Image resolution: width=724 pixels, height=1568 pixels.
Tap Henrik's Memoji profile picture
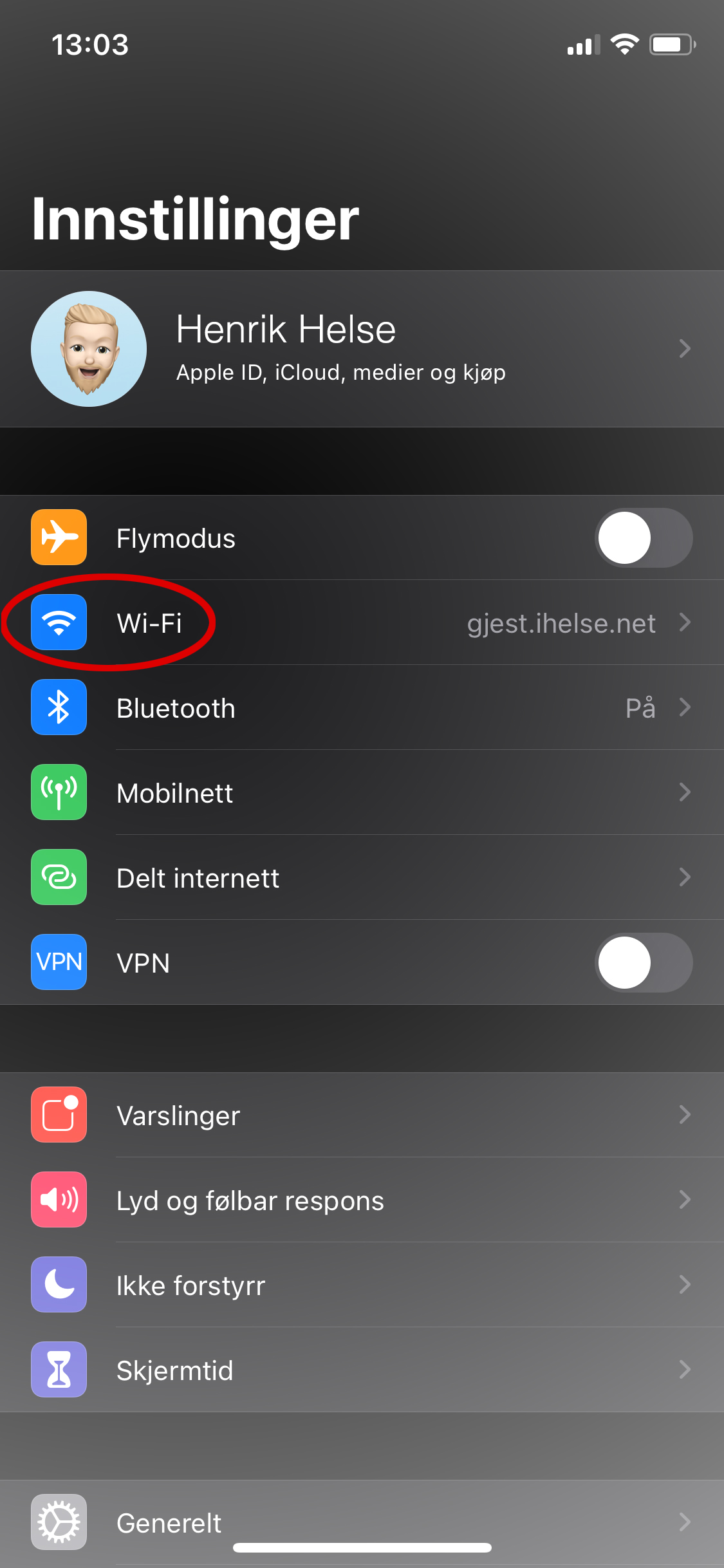pos(89,348)
